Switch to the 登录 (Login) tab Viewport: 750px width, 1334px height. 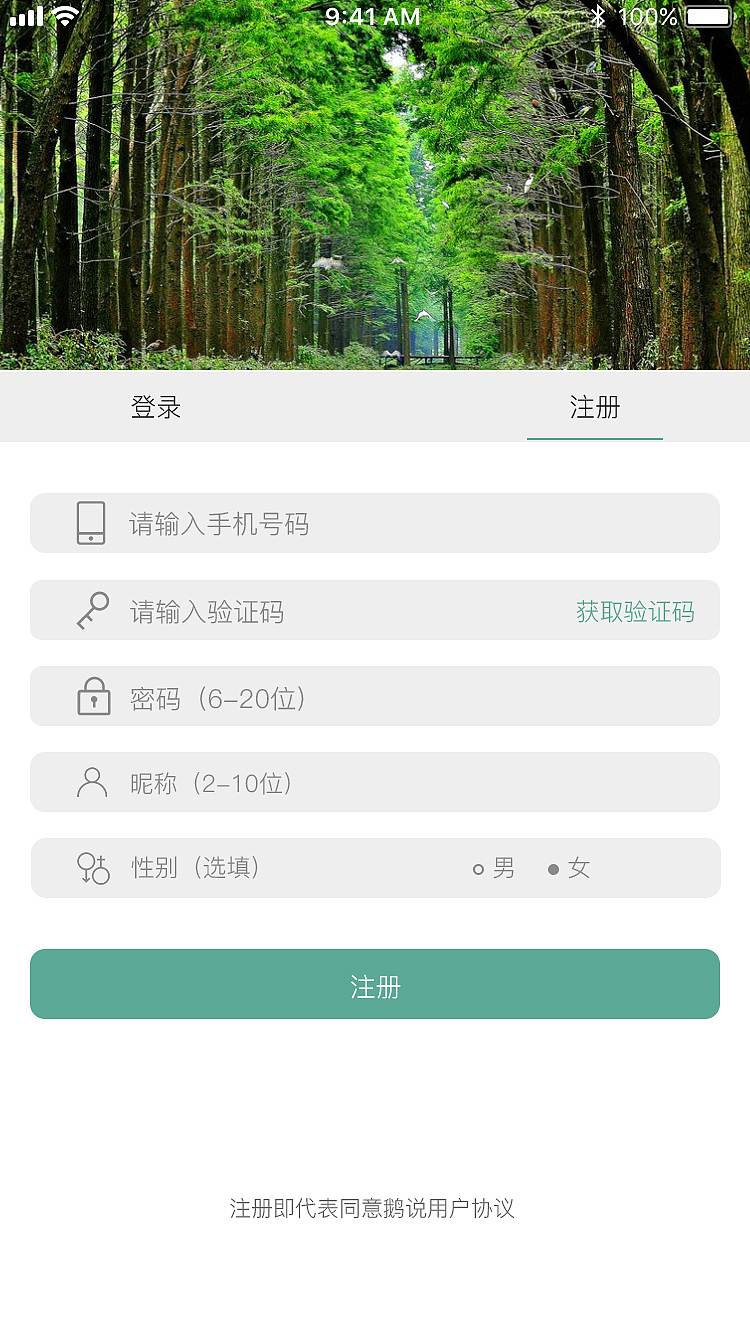(x=155, y=407)
